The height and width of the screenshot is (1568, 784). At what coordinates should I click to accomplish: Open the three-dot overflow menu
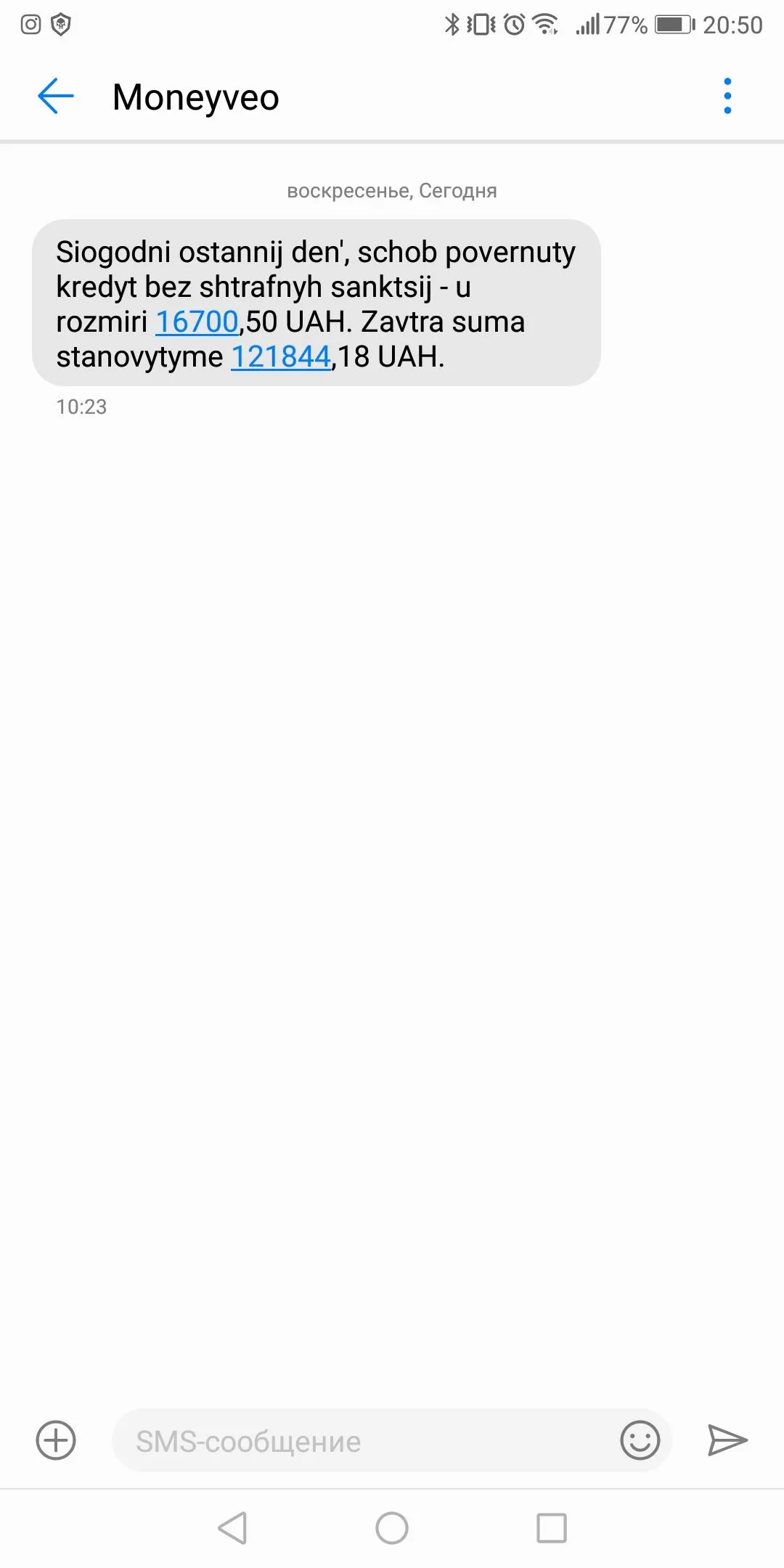[727, 96]
